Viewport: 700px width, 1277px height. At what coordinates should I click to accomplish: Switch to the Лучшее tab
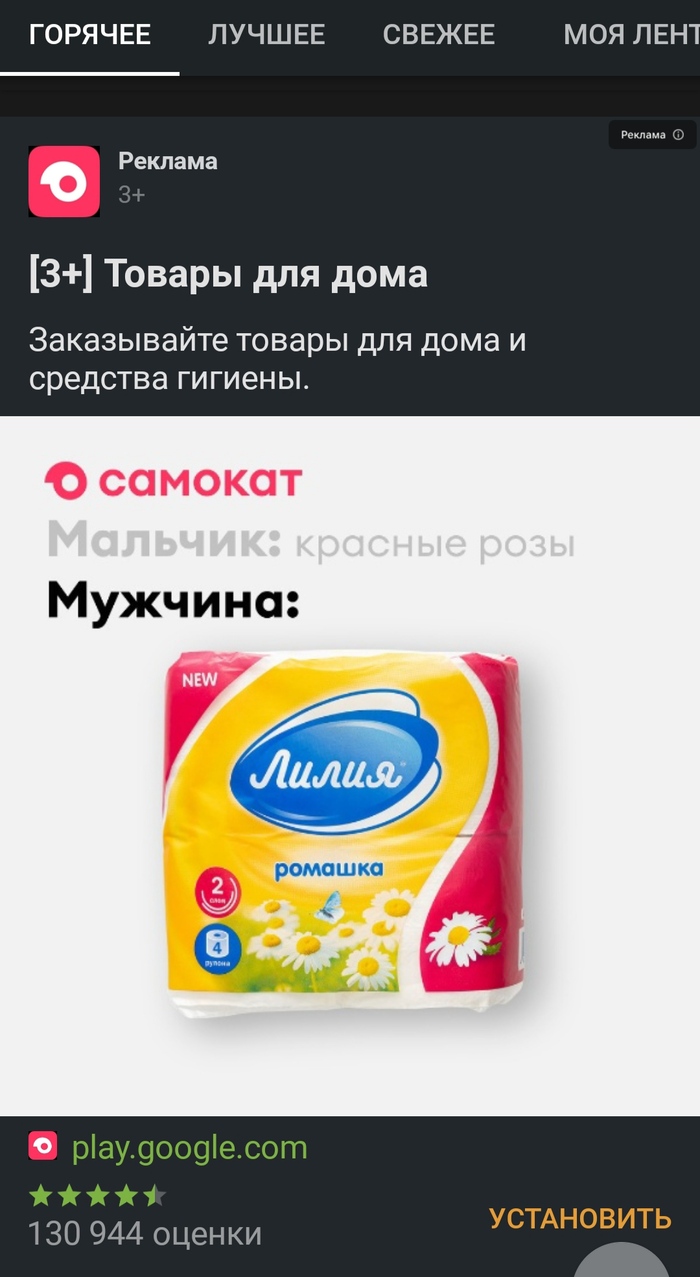266,35
